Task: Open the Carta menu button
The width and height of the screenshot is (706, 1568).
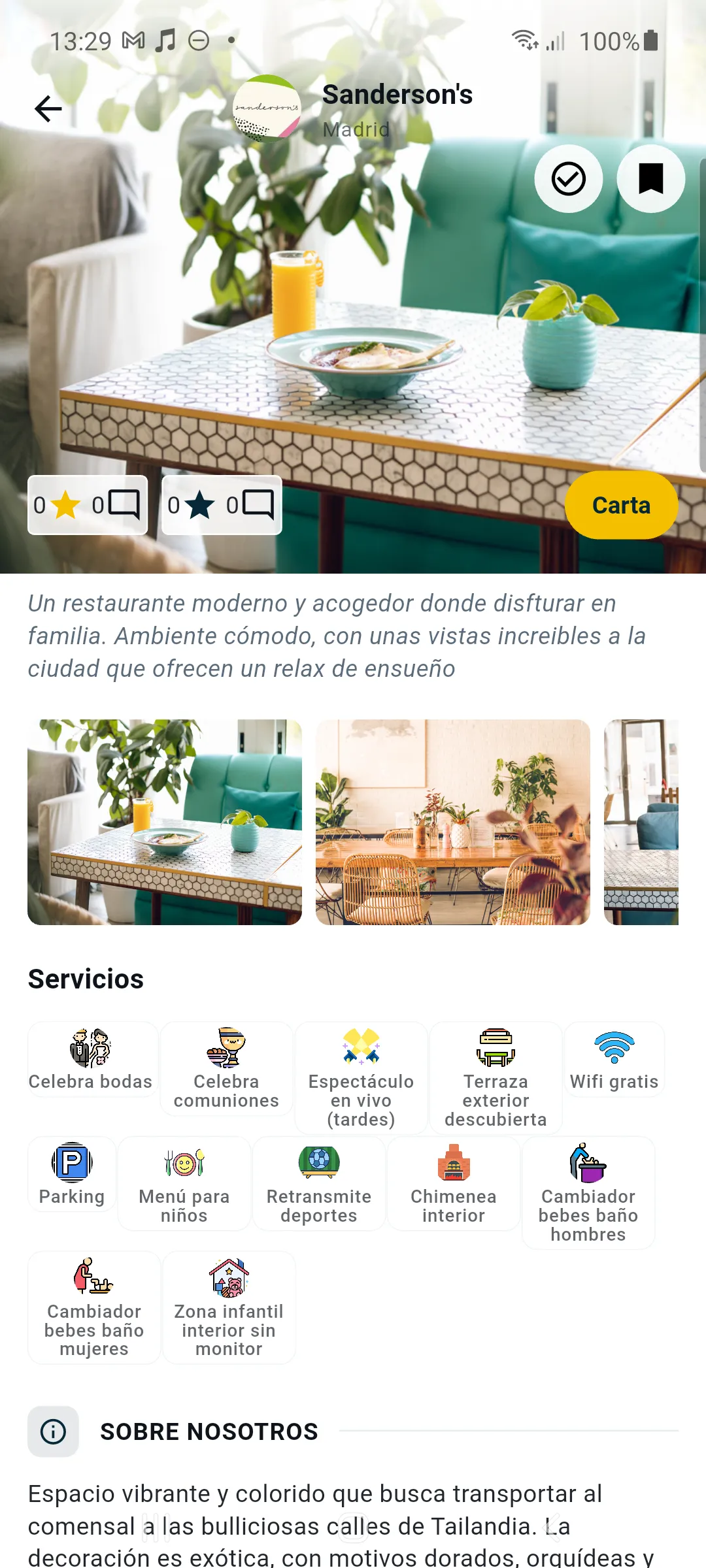Action: (620, 505)
